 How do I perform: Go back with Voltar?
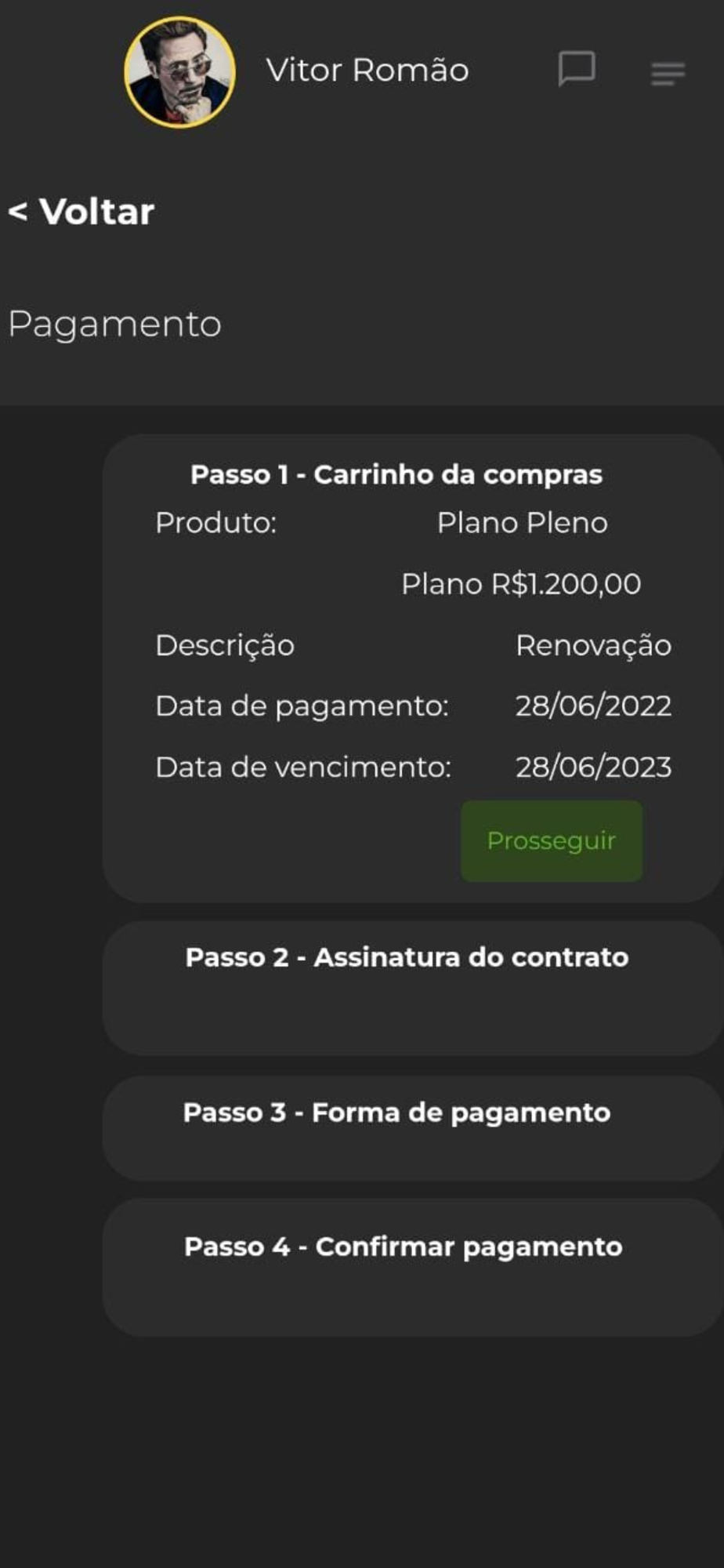(81, 212)
